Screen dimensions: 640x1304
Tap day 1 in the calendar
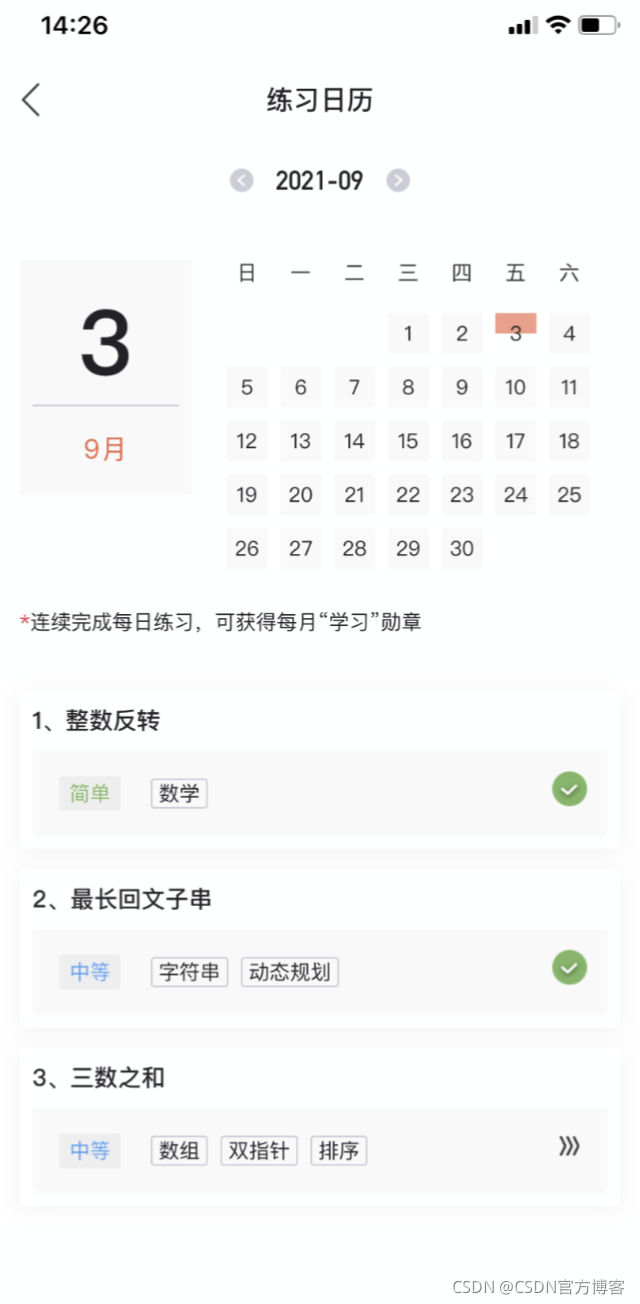tap(408, 334)
